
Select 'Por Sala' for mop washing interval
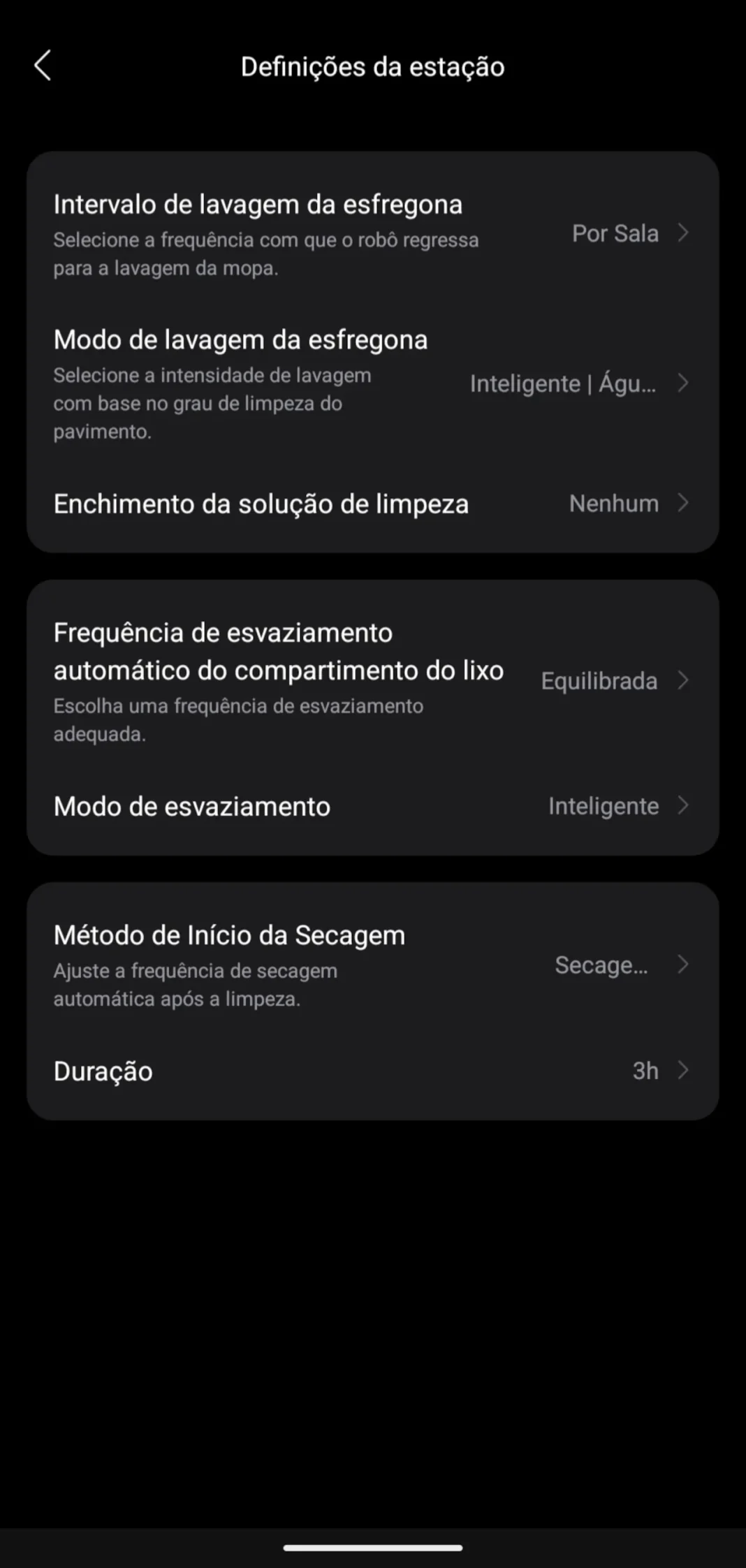[613, 233]
